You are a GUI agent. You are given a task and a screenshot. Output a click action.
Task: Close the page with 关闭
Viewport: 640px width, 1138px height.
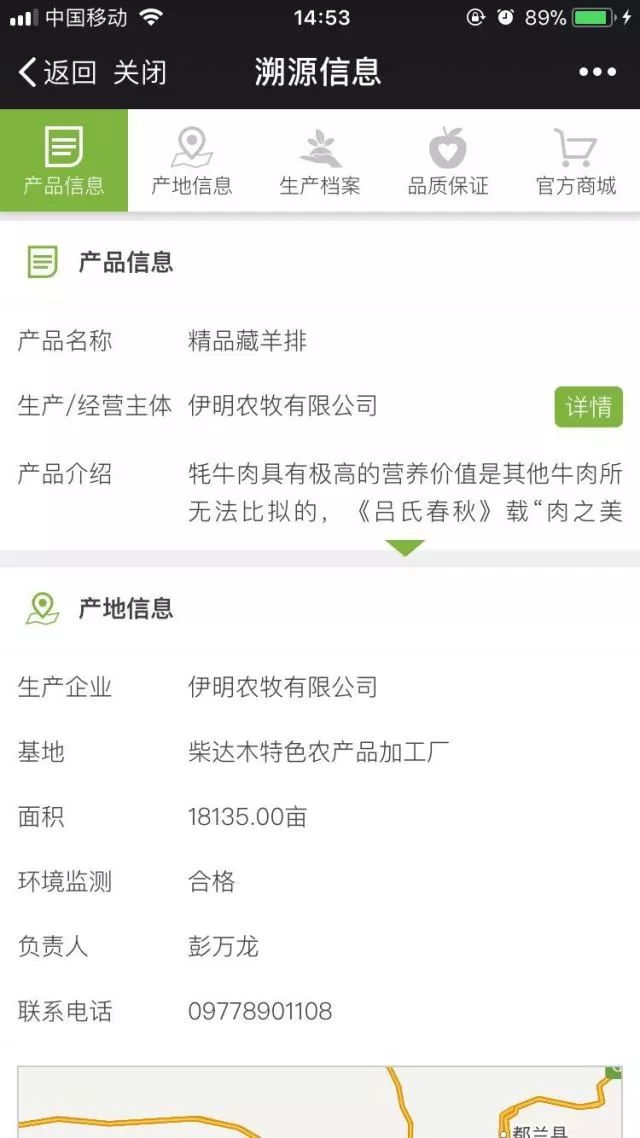coord(140,73)
